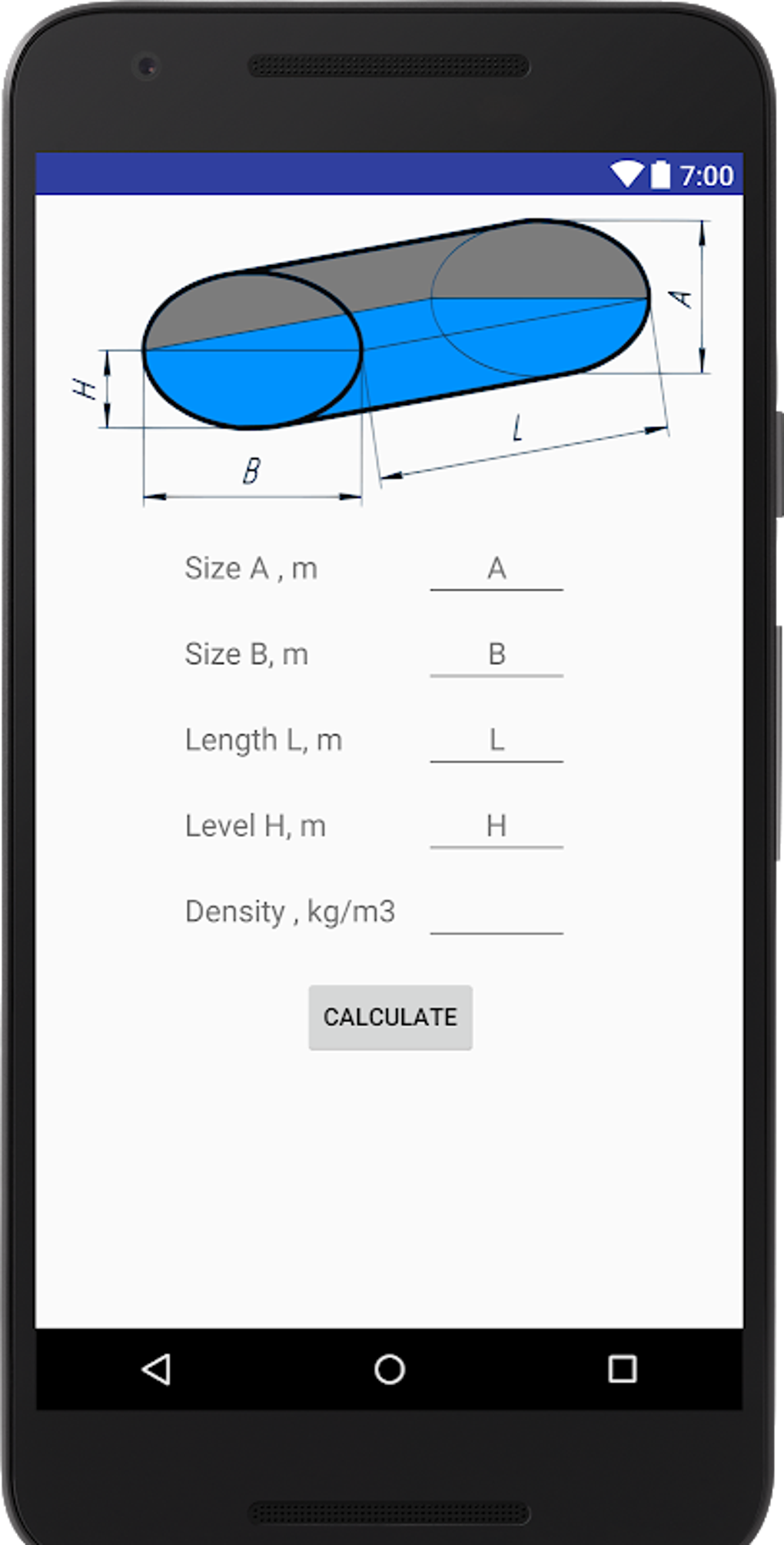Go back using the navigation bar
This screenshot has height=1545, width=784.
(x=157, y=1369)
